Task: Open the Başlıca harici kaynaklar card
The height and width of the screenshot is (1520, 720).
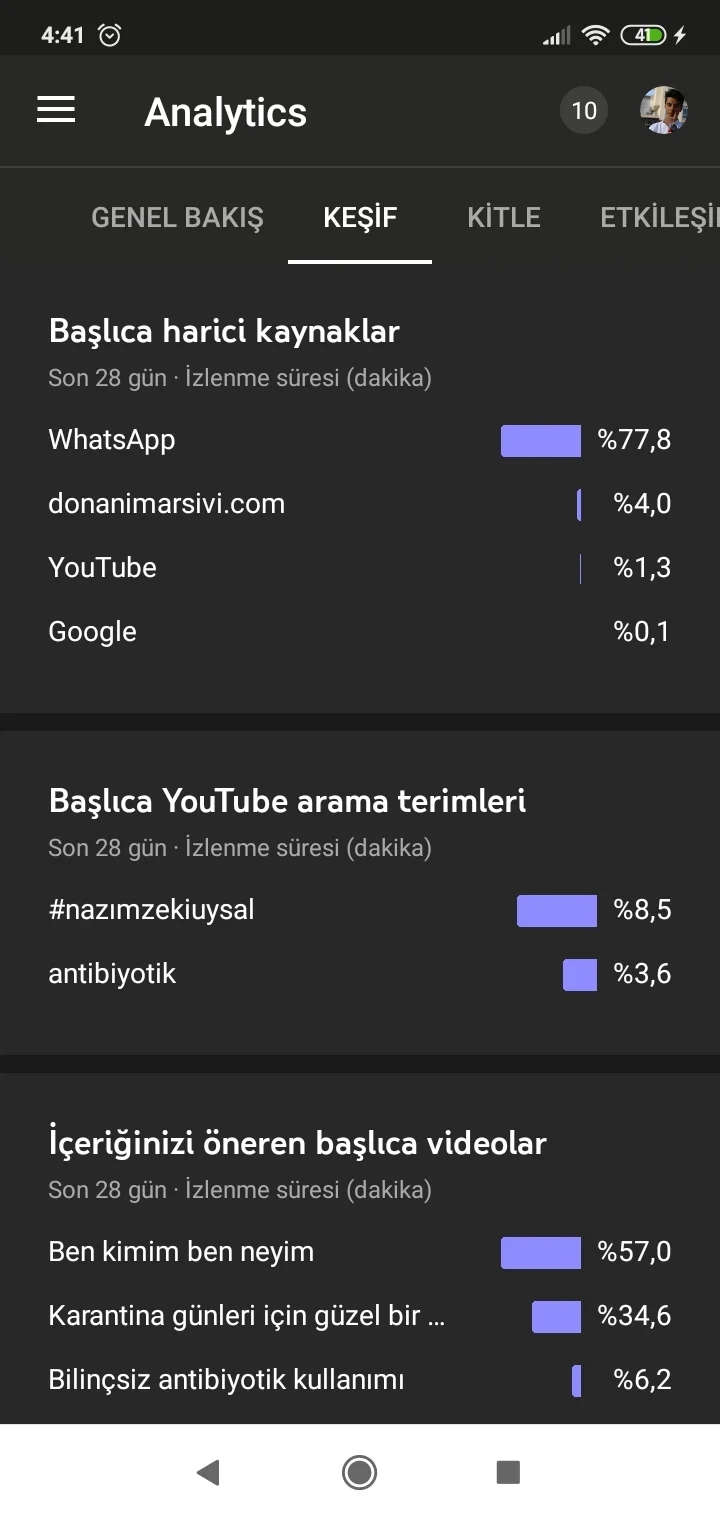Action: coord(224,331)
